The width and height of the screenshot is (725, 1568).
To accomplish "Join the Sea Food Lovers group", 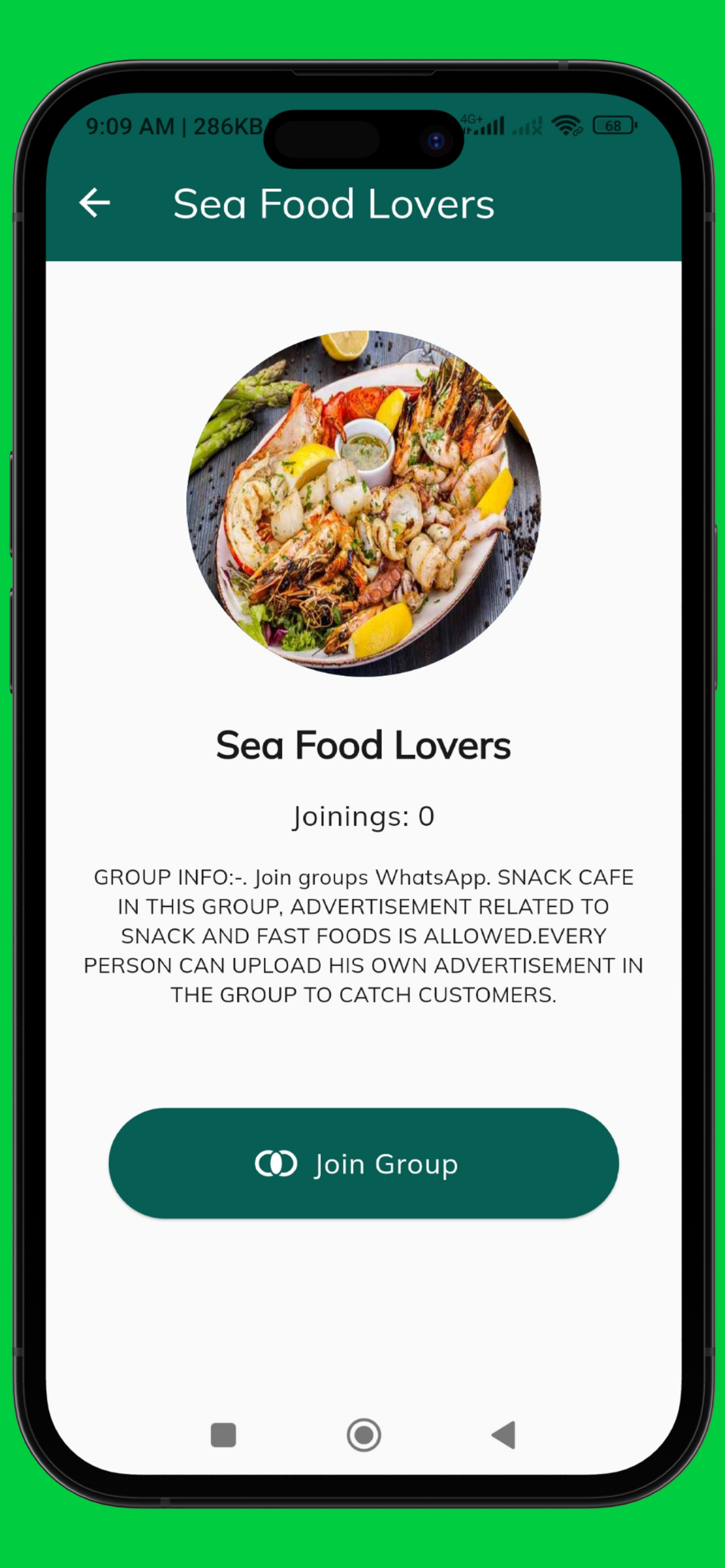I will tap(364, 1163).
